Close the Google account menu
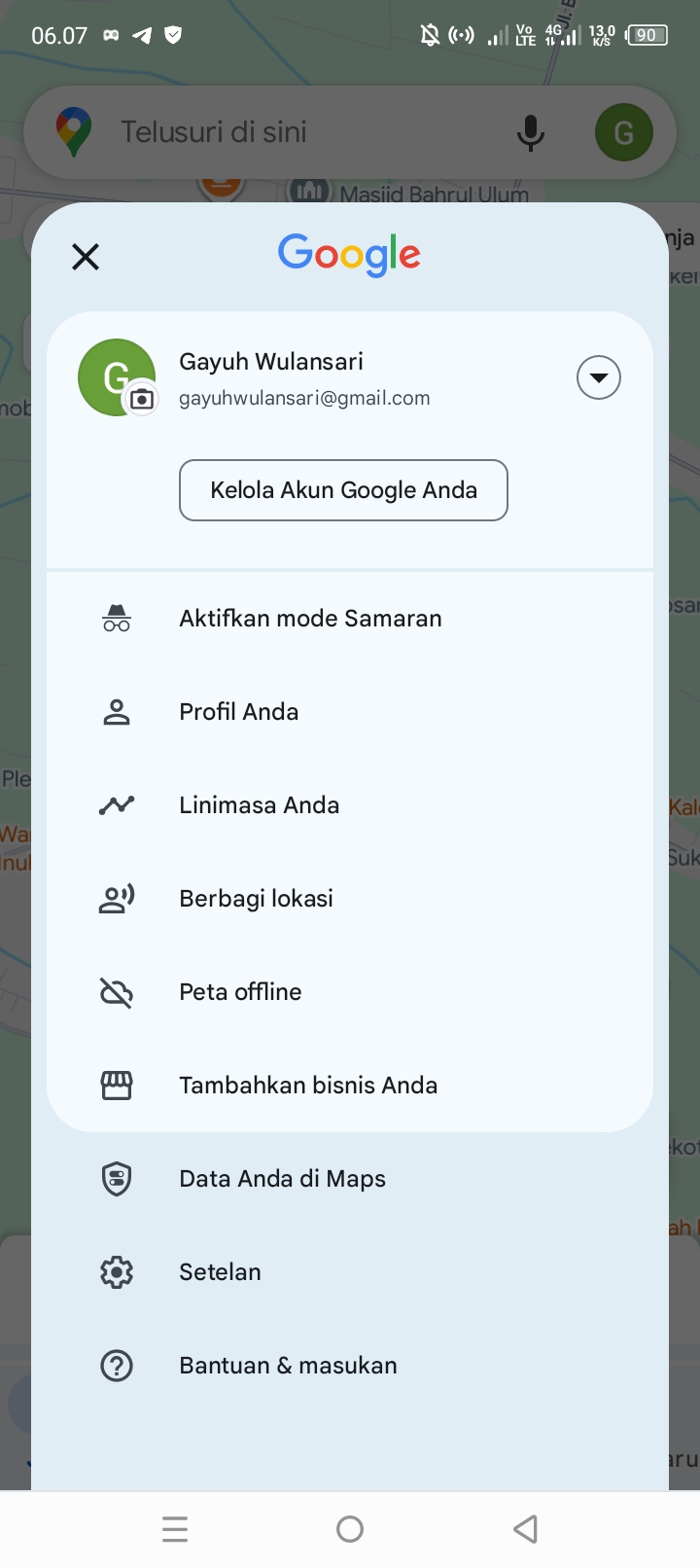 [86, 257]
